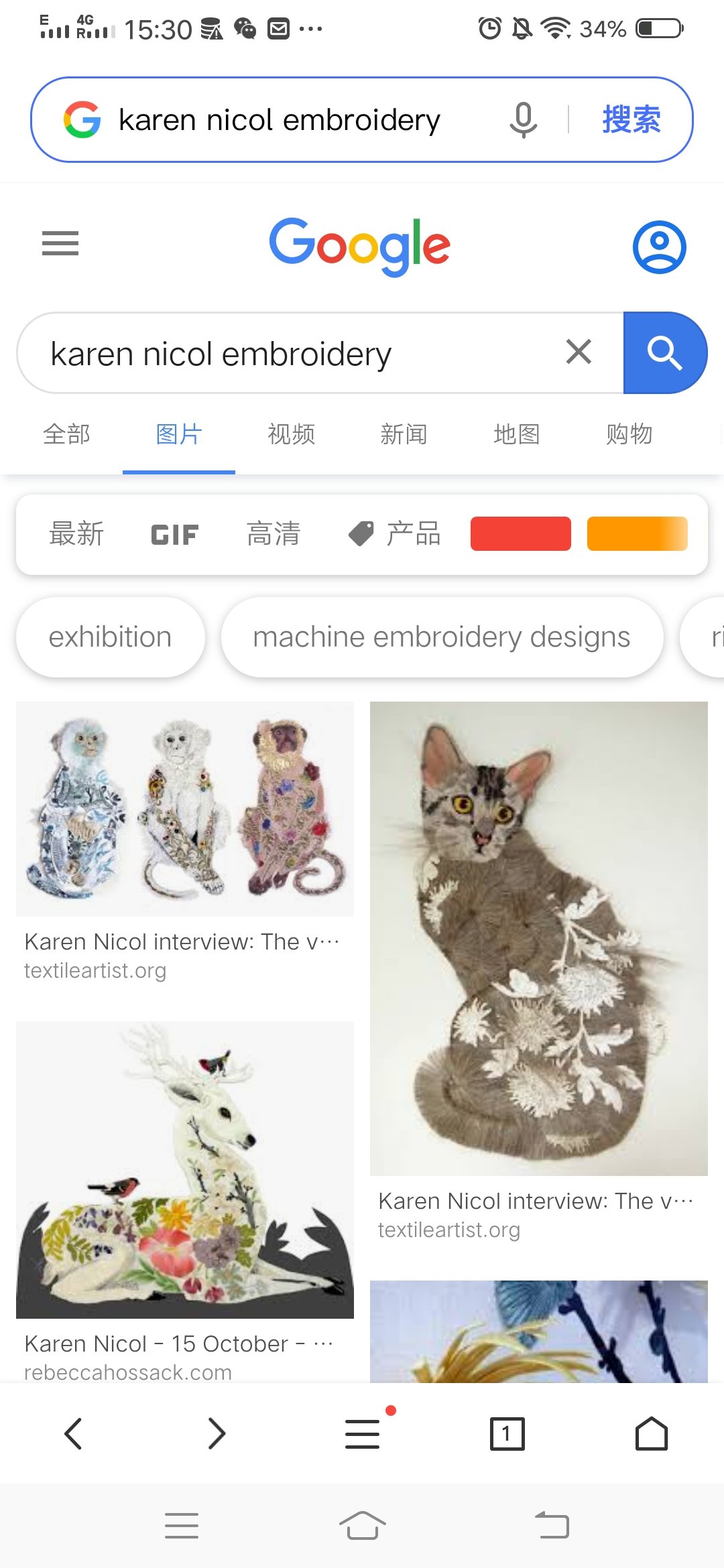The height and width of the screenshot is (1568, 724).
Task: Tap the voice search microphone icon
Action: tap(523, 120)
